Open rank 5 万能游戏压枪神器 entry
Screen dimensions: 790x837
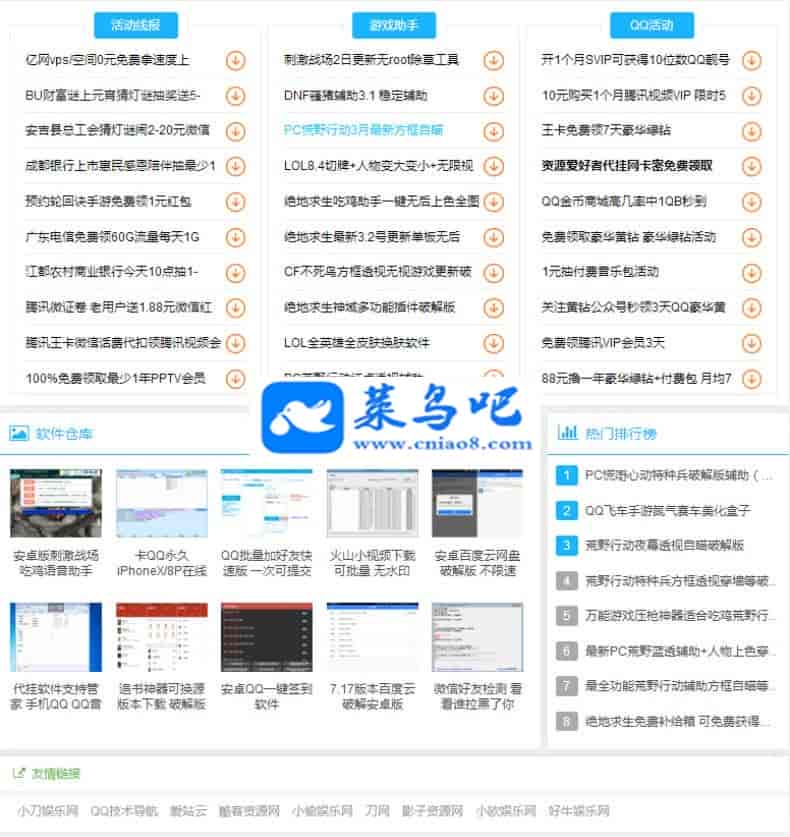[680, 616]
